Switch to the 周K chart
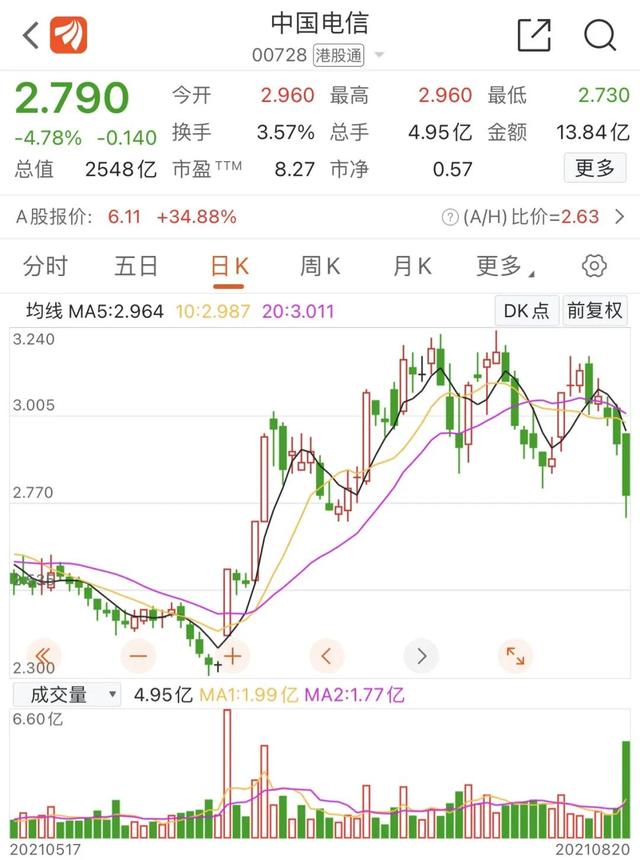Image resolution: width=640 pixels, height=860 pixels. click(x=320, y=266)
